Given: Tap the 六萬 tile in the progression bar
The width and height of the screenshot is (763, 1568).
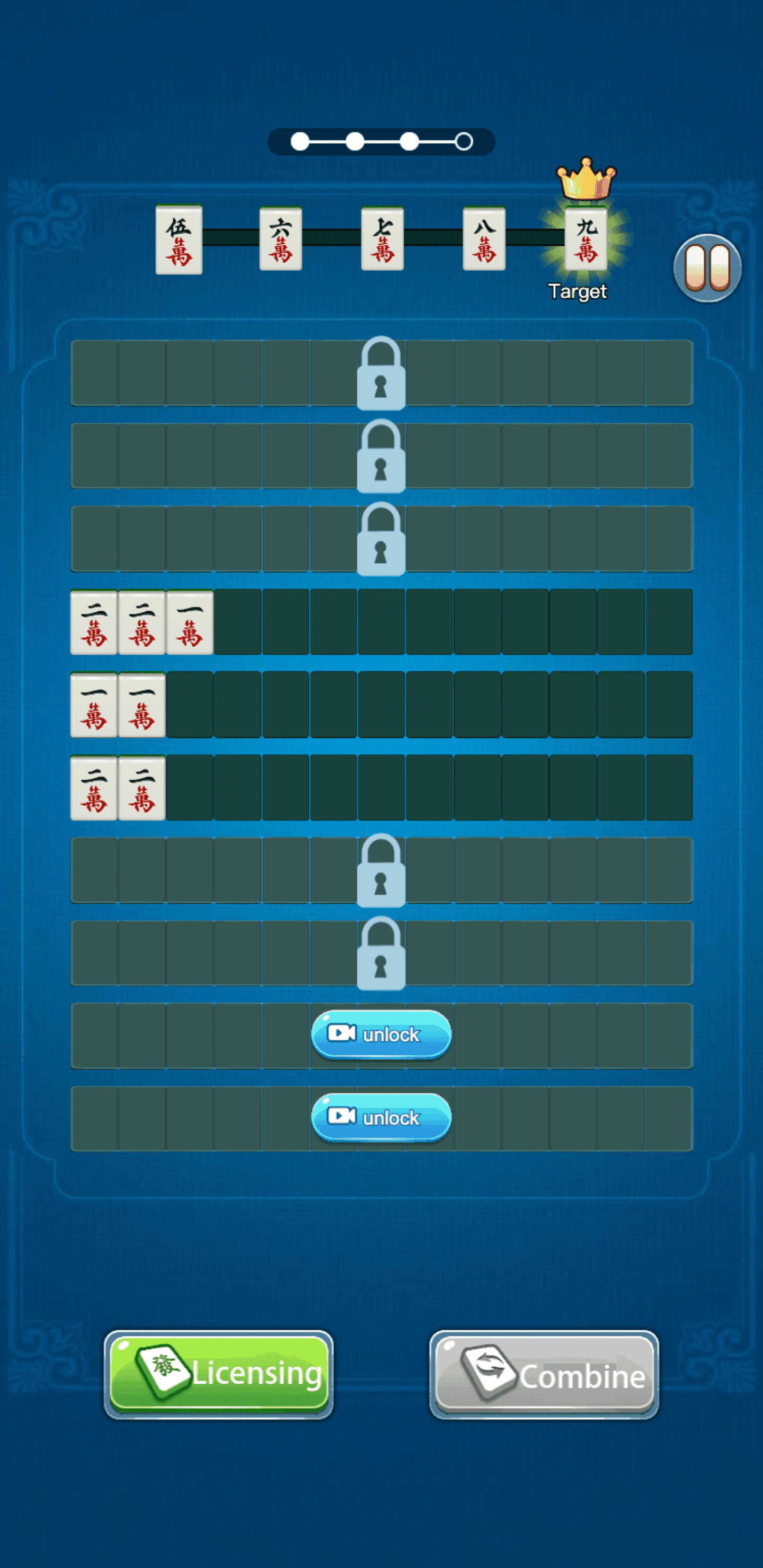Looking at the screenshot, I should click(280, 238).
